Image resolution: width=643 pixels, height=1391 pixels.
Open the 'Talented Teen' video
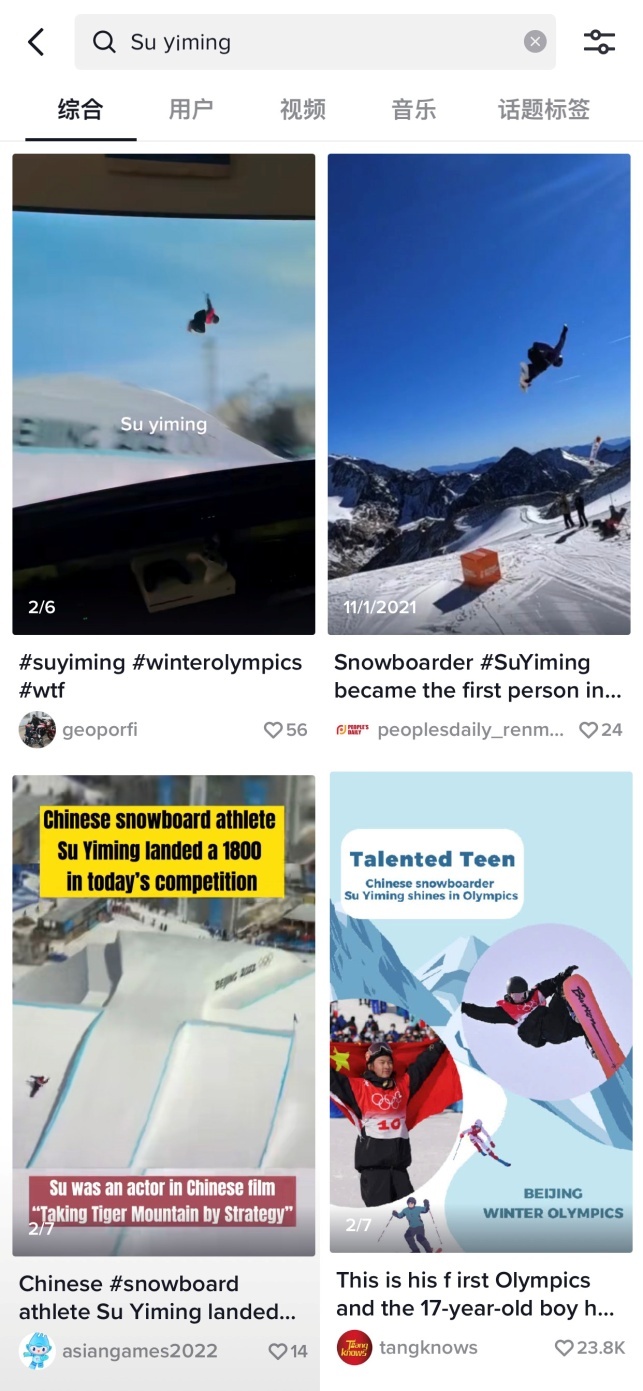(481, 1011)
